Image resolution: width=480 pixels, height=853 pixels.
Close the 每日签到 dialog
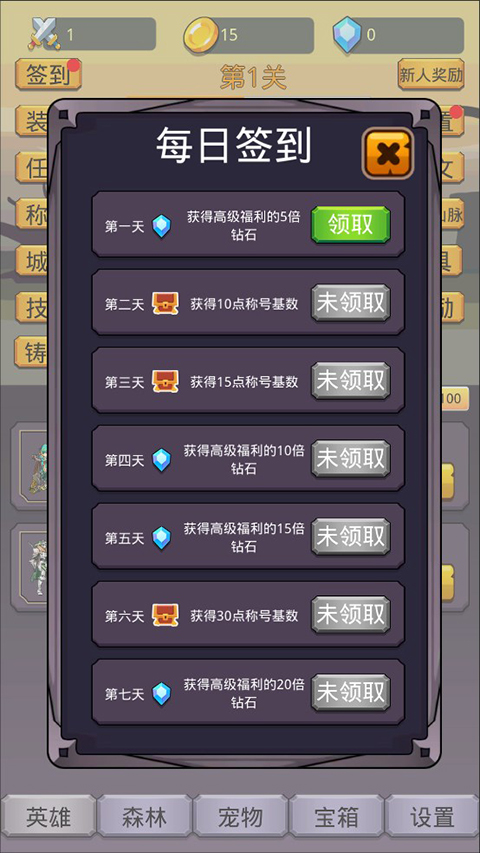click(x=388, y=154)
